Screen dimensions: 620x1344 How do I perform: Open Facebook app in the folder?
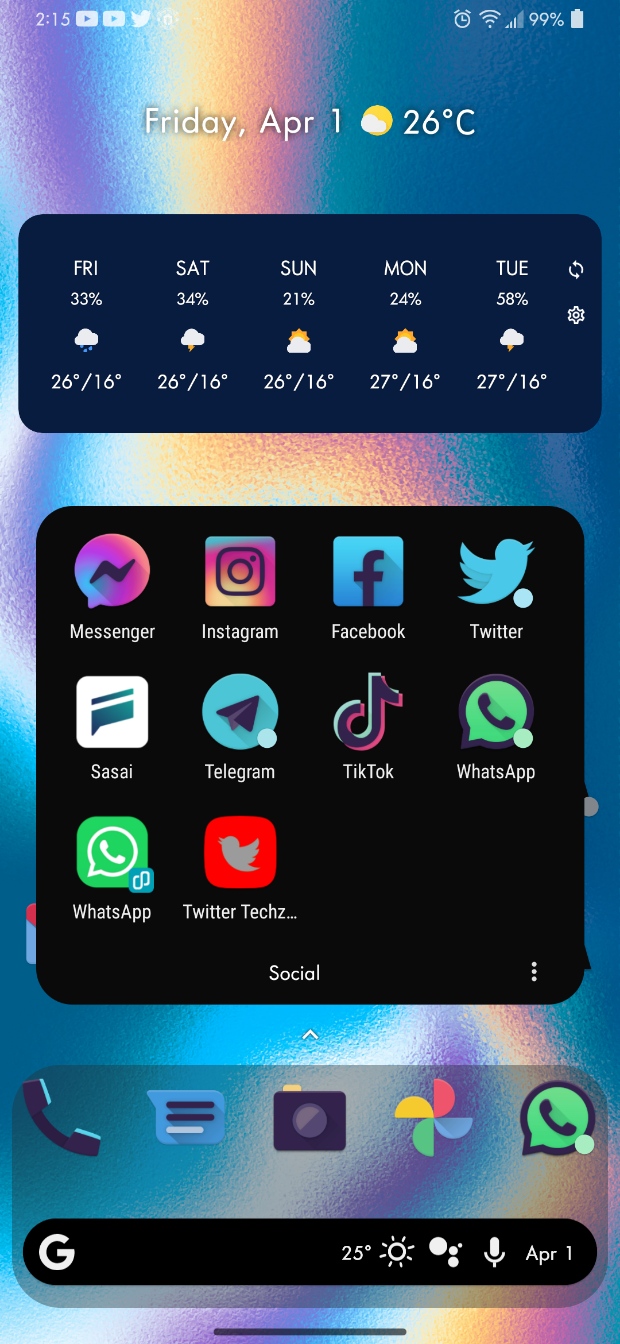pos(368,571)
